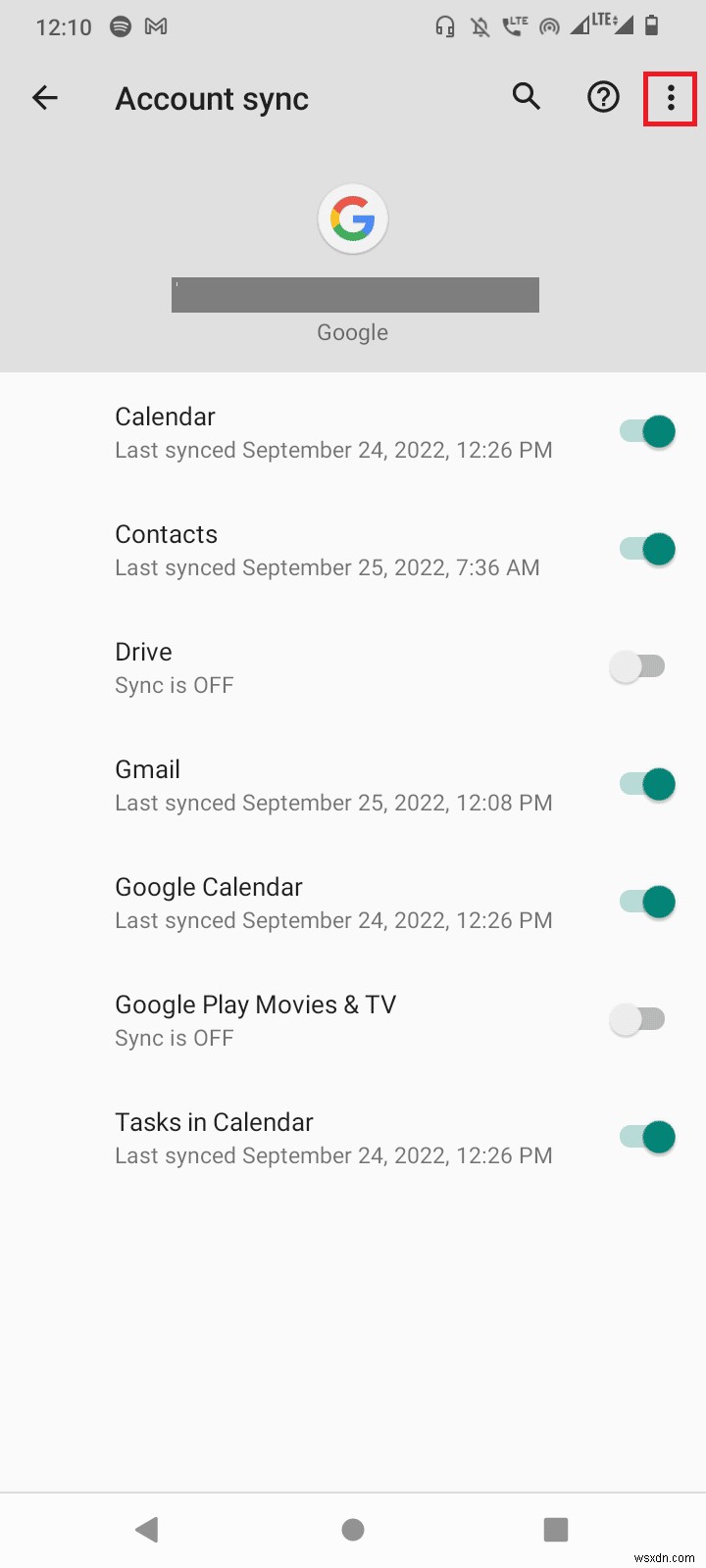The image size is (706, 1568).
Task: Tap the back arrow to exit Account sync
Action: [45, 97]
